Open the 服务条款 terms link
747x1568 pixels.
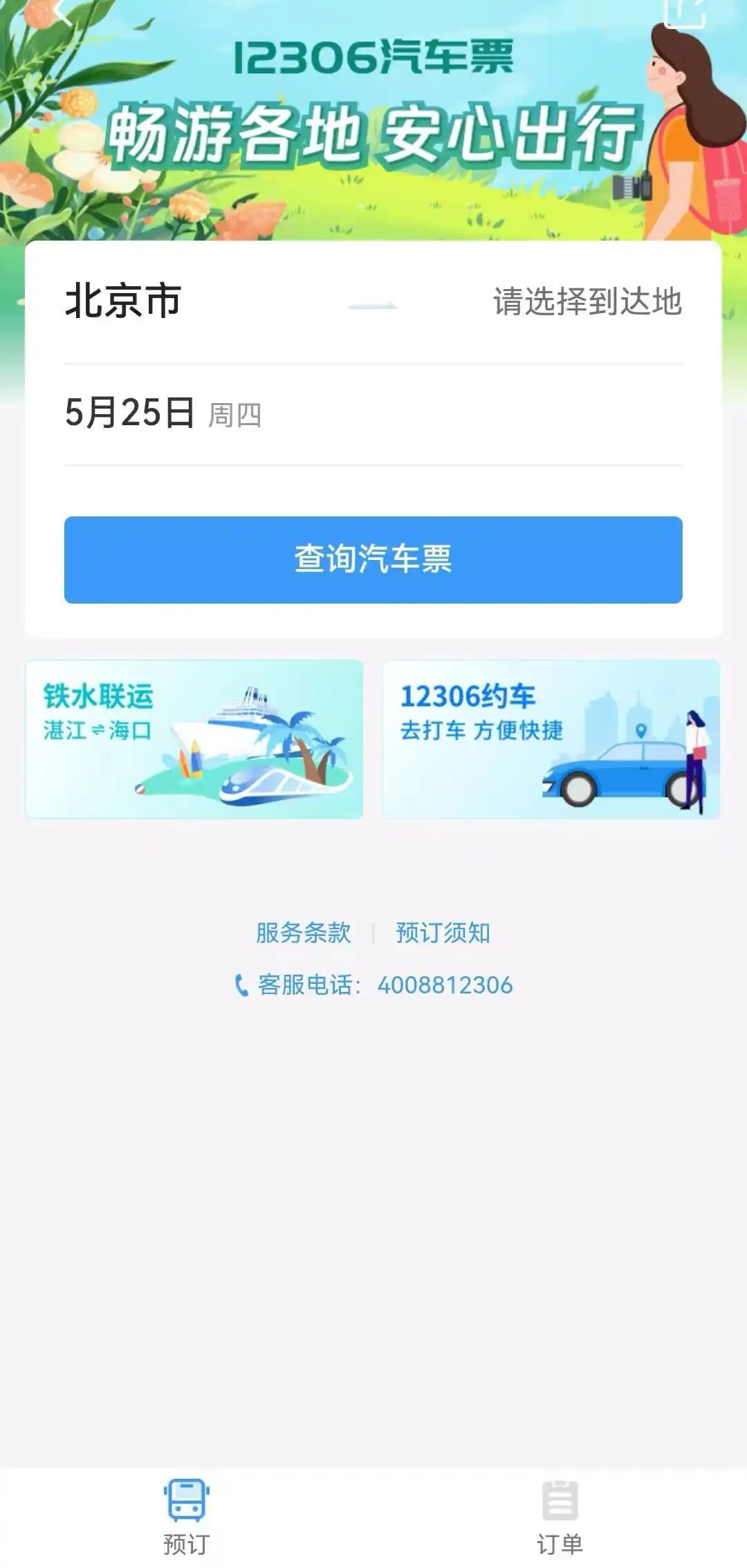tap(303, 933)
